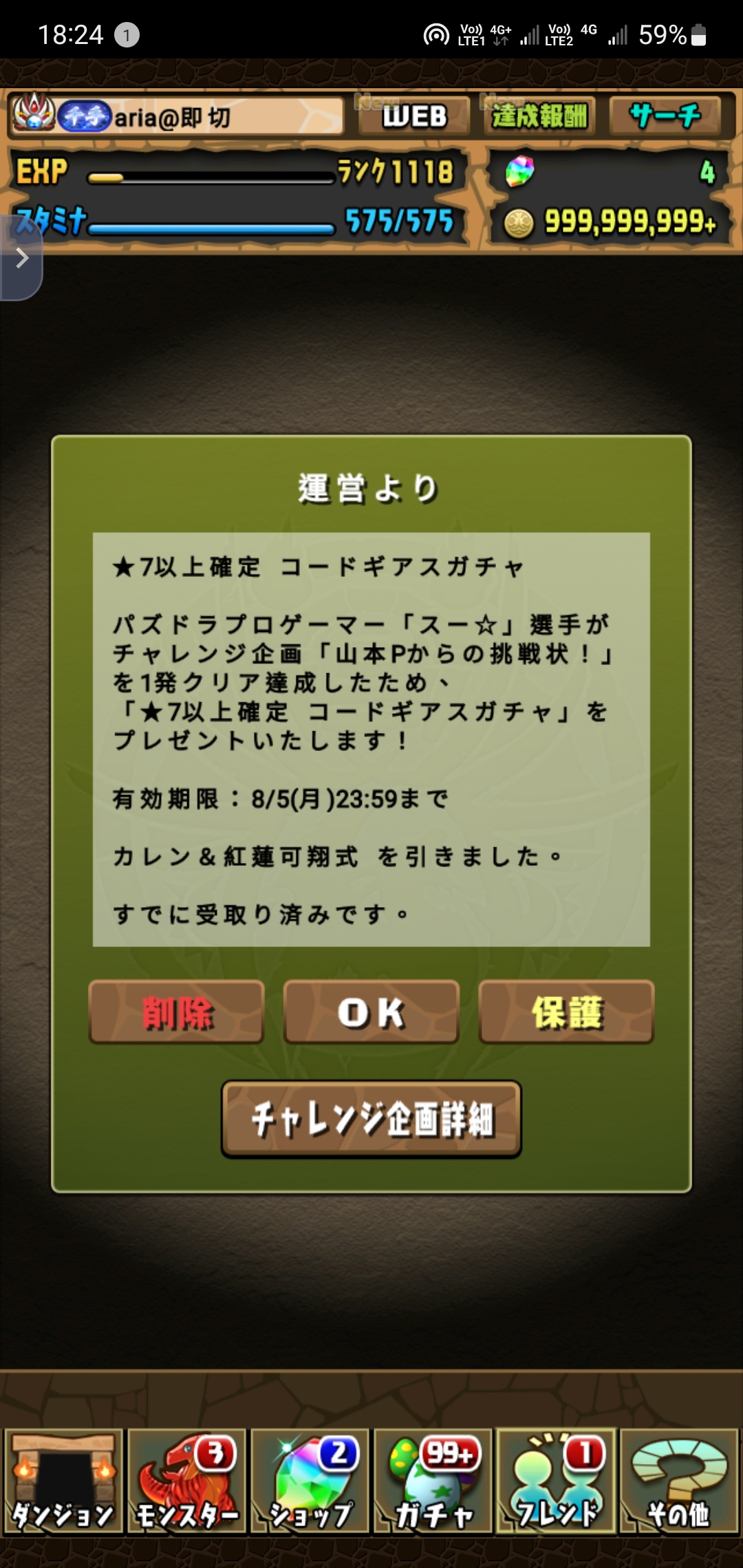Go to the ショップ tab
Viewport: 743px width, 1568px height.
coord(310,1481)
